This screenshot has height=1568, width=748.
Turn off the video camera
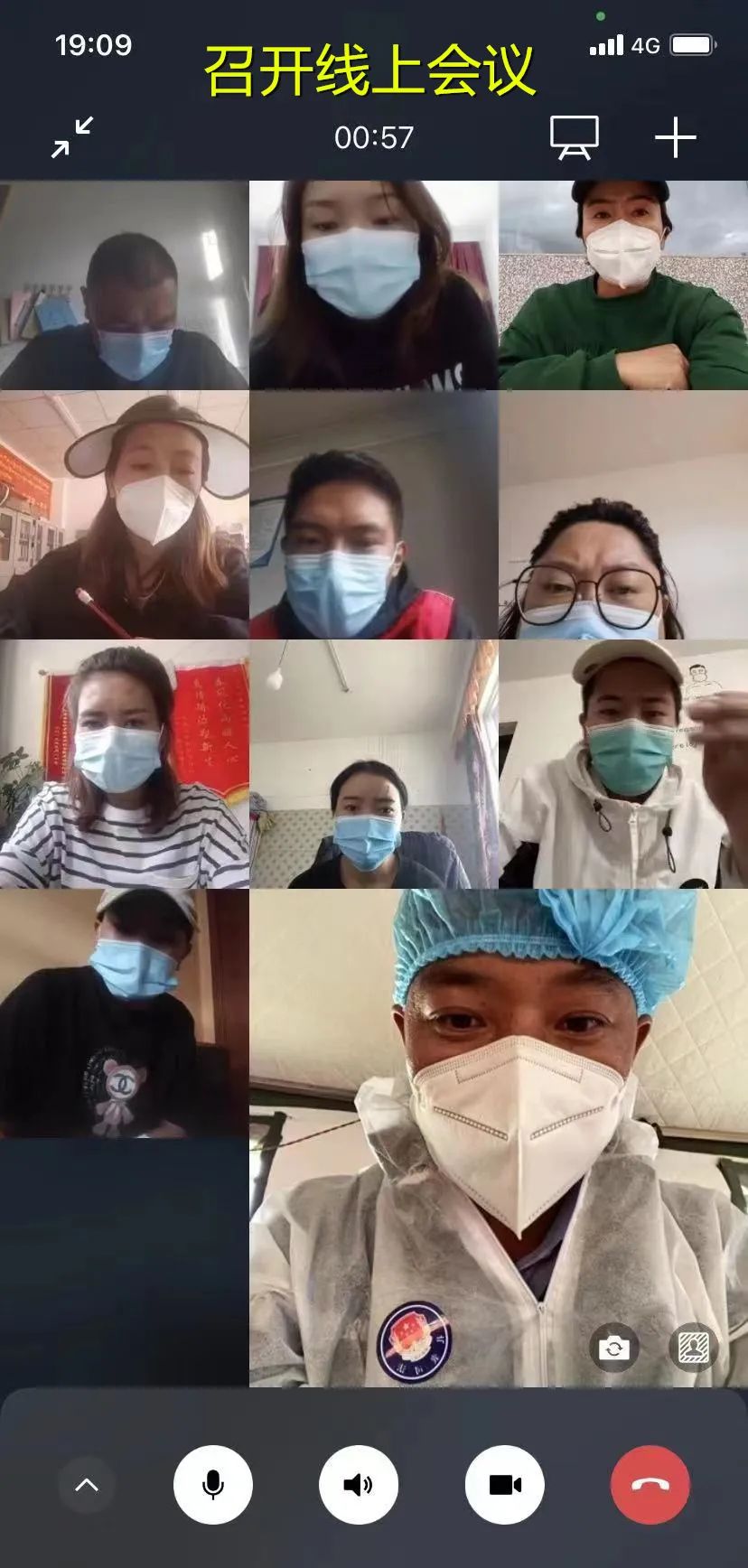click(x=505, y=1485)
